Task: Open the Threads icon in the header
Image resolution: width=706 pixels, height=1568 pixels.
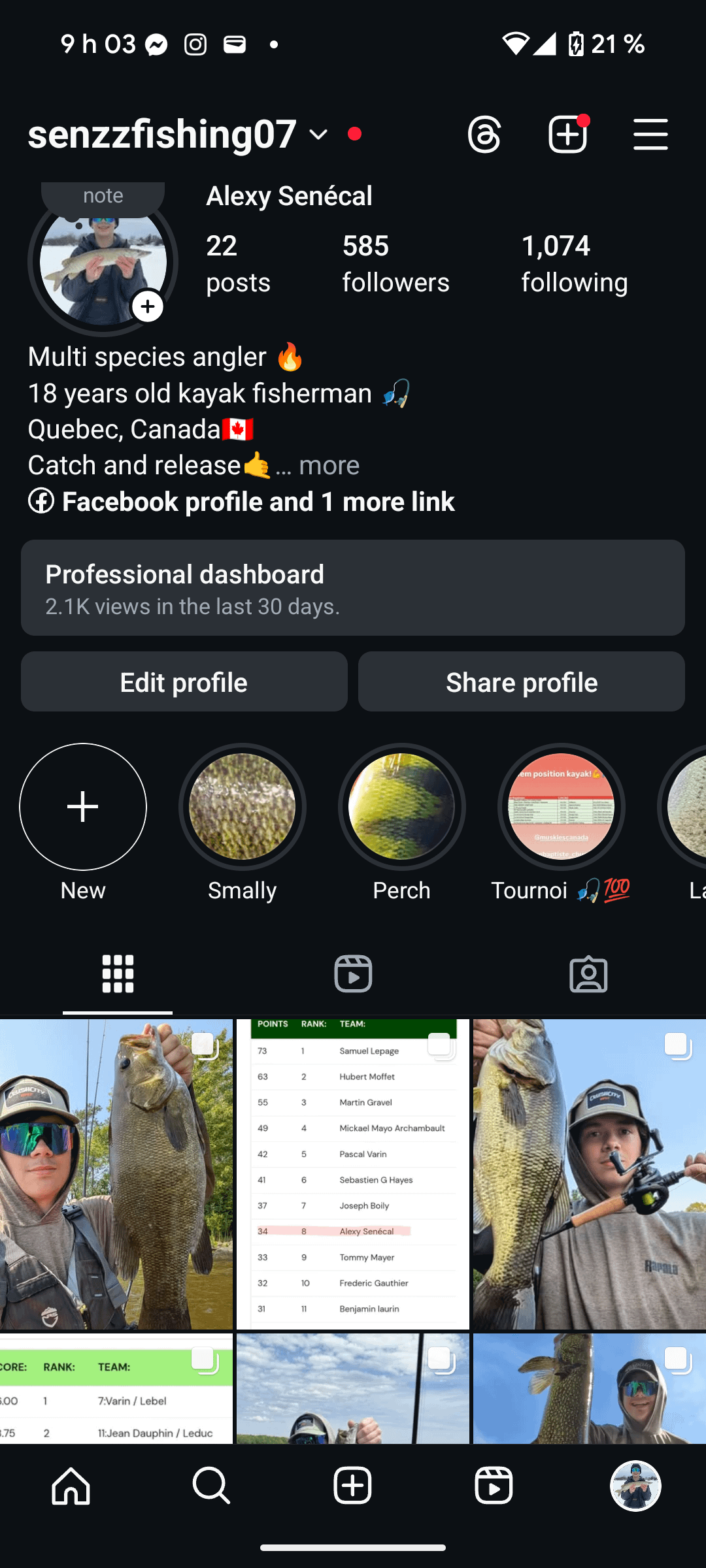Action: [x=484, y=135]
